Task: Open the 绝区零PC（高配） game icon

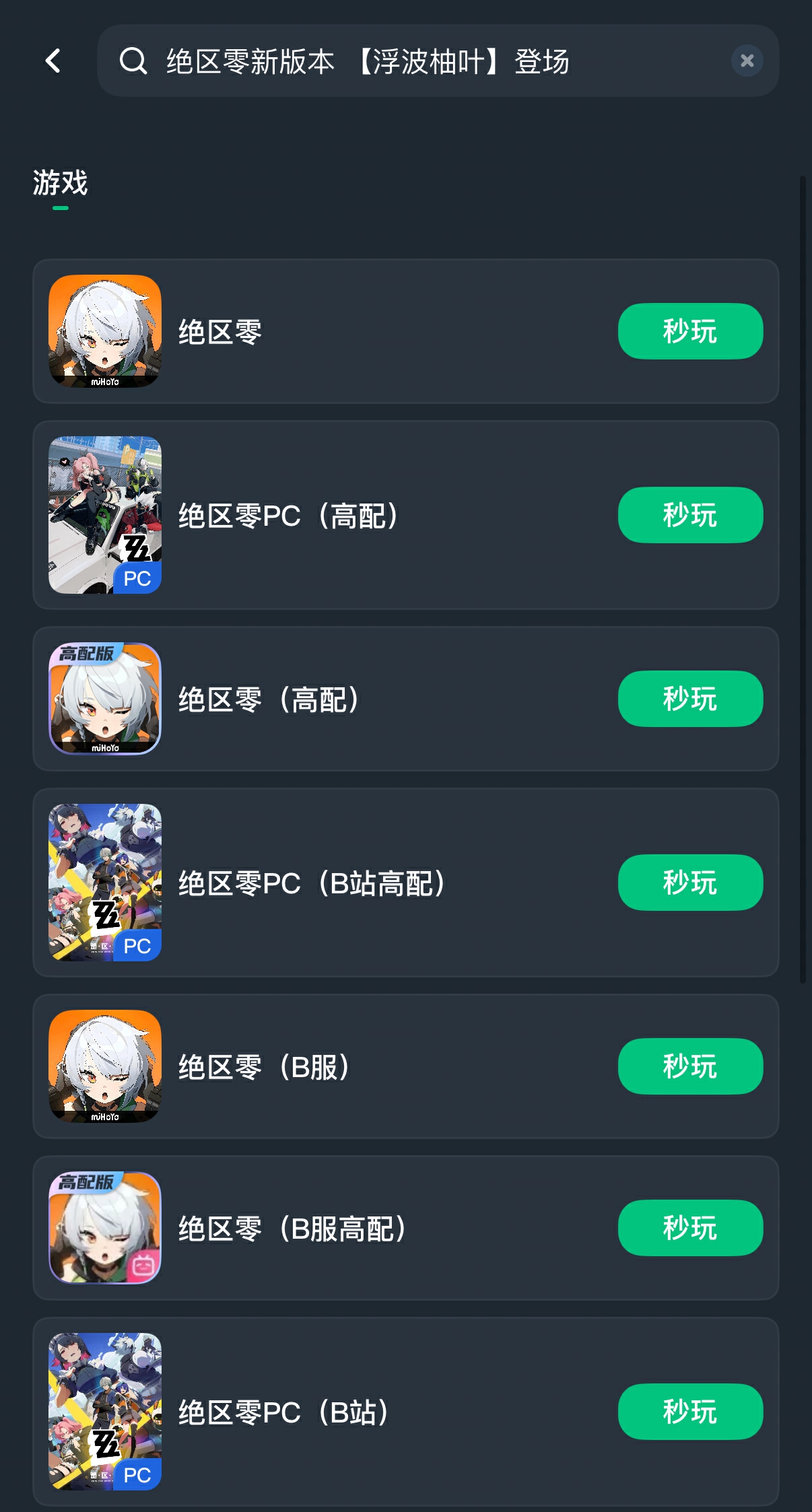Action: (105, 515)
